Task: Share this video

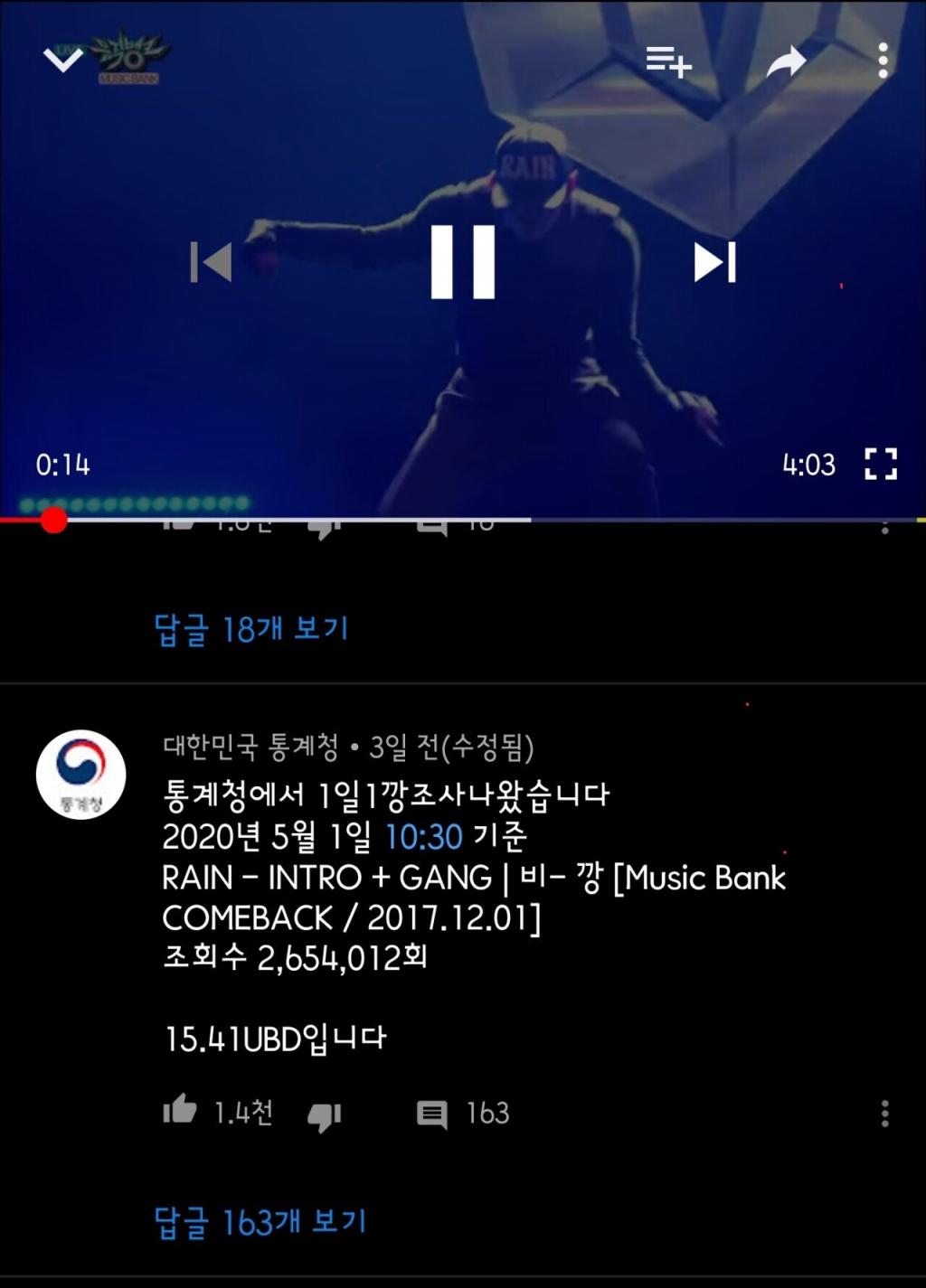Action: coord(786,61)
